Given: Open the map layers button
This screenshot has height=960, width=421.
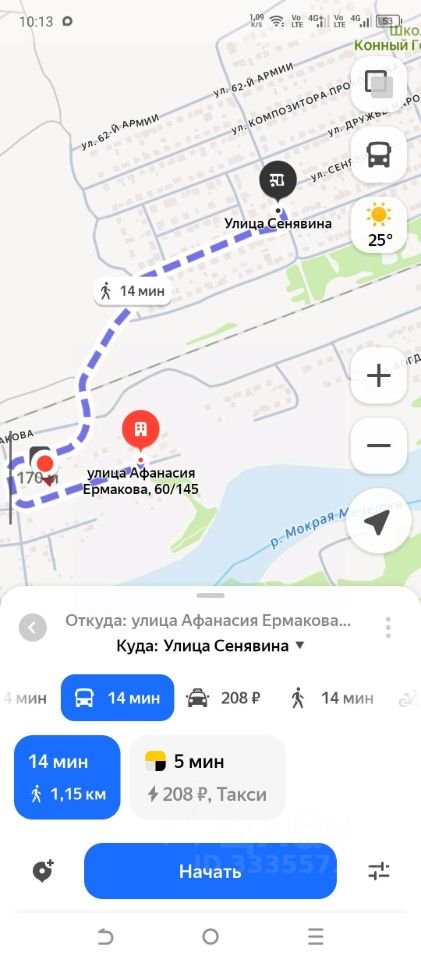Looking at the screenshot, I should click(379, 84).
